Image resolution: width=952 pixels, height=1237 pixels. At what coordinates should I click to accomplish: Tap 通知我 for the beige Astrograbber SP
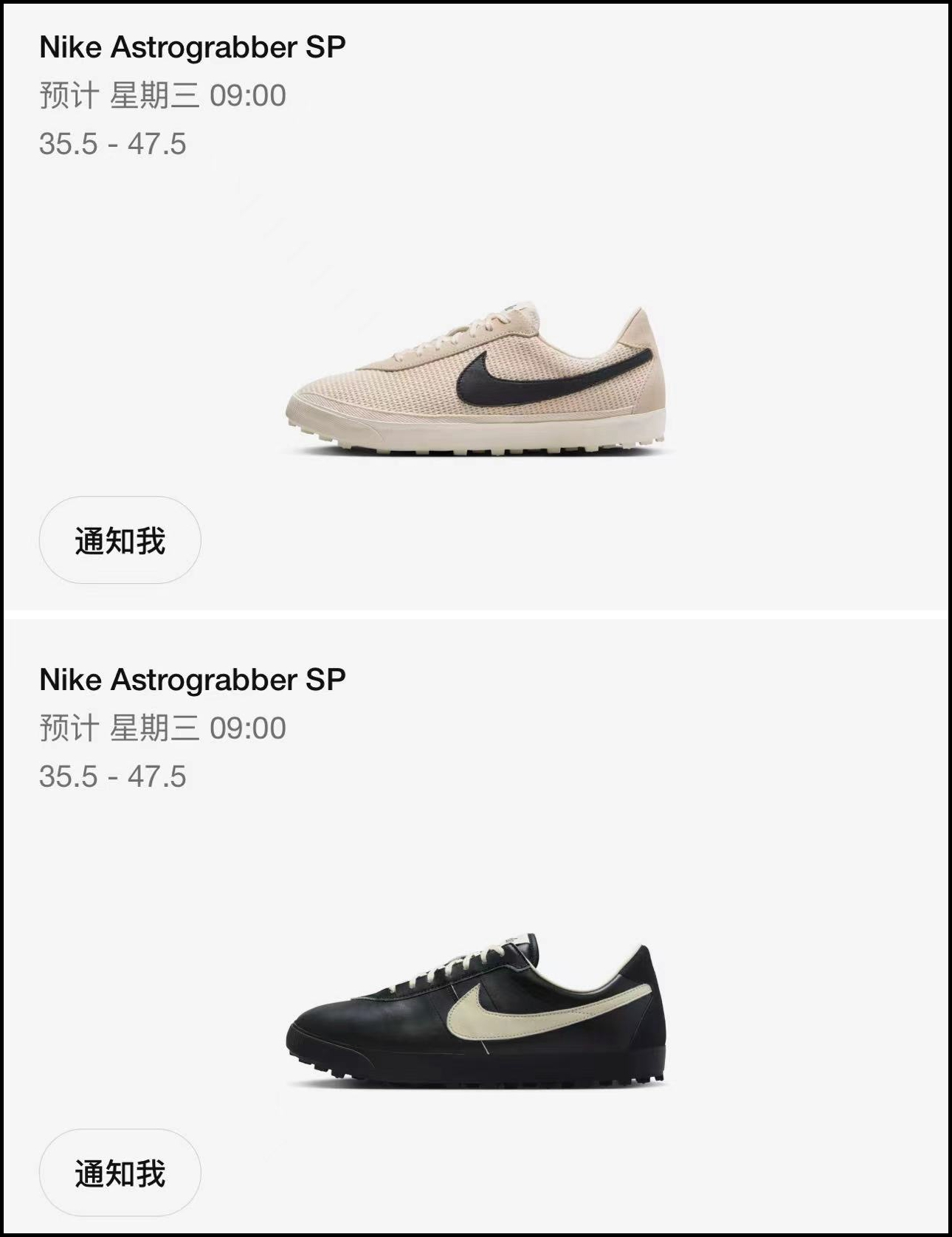[120, 540]
